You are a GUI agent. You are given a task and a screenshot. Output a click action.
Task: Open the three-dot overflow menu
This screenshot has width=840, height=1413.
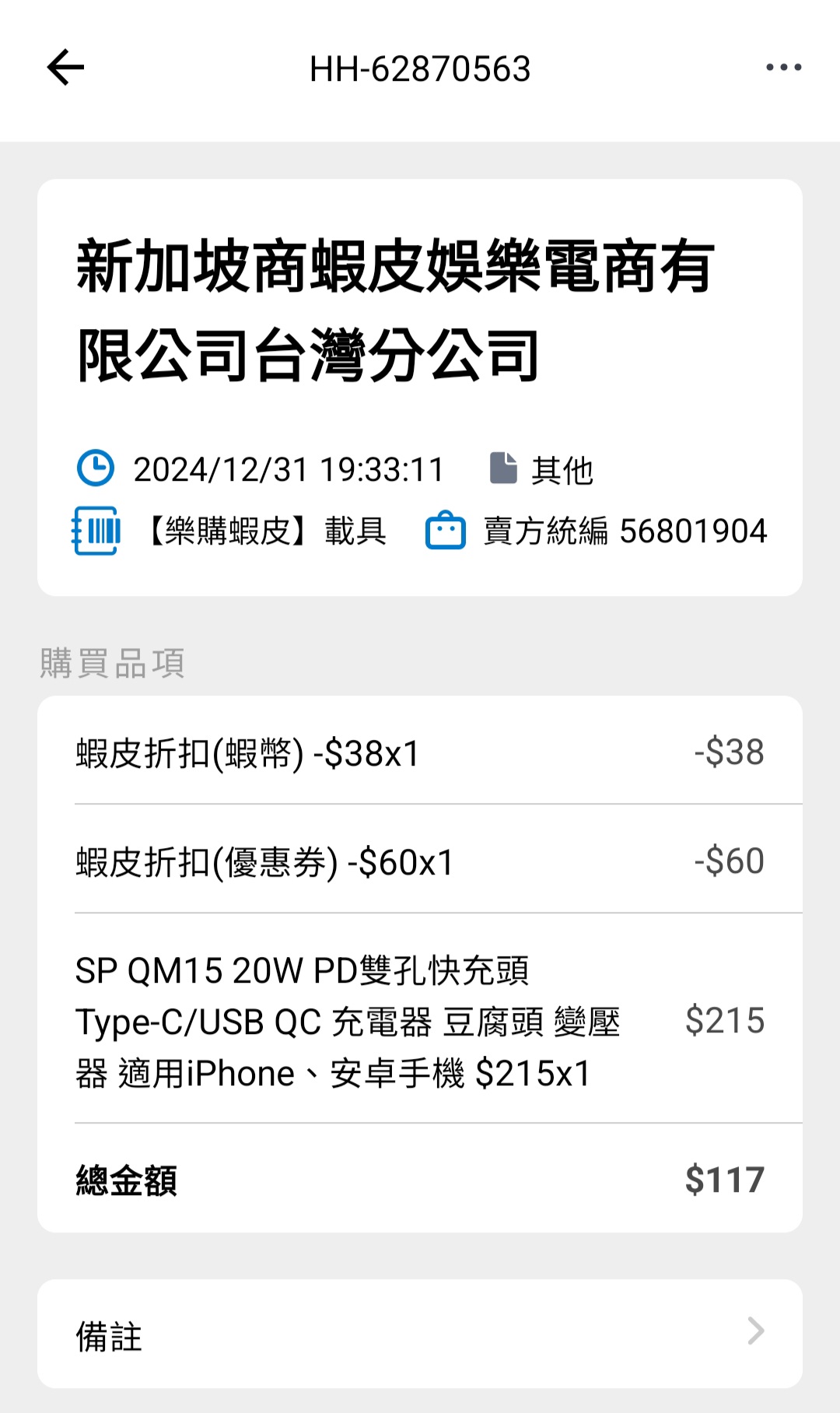[x=783, y=68]
